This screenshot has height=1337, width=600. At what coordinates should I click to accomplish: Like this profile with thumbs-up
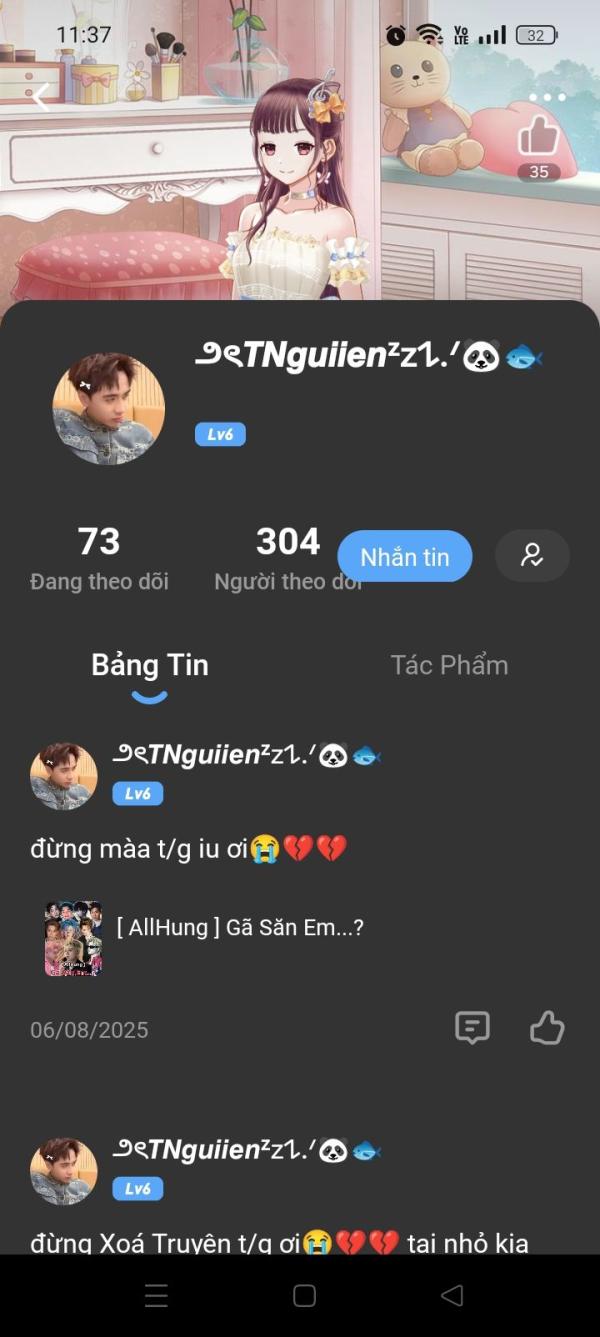(538, 137)
